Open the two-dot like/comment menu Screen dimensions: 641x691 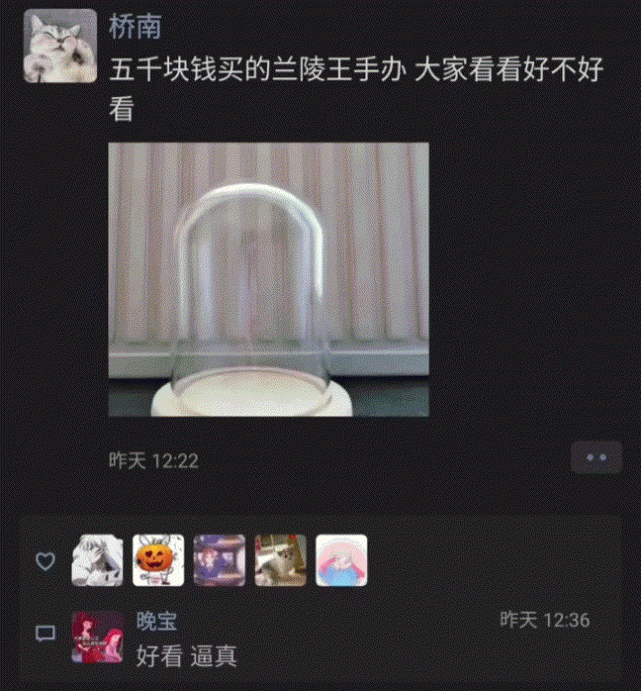tap(596, 456)
